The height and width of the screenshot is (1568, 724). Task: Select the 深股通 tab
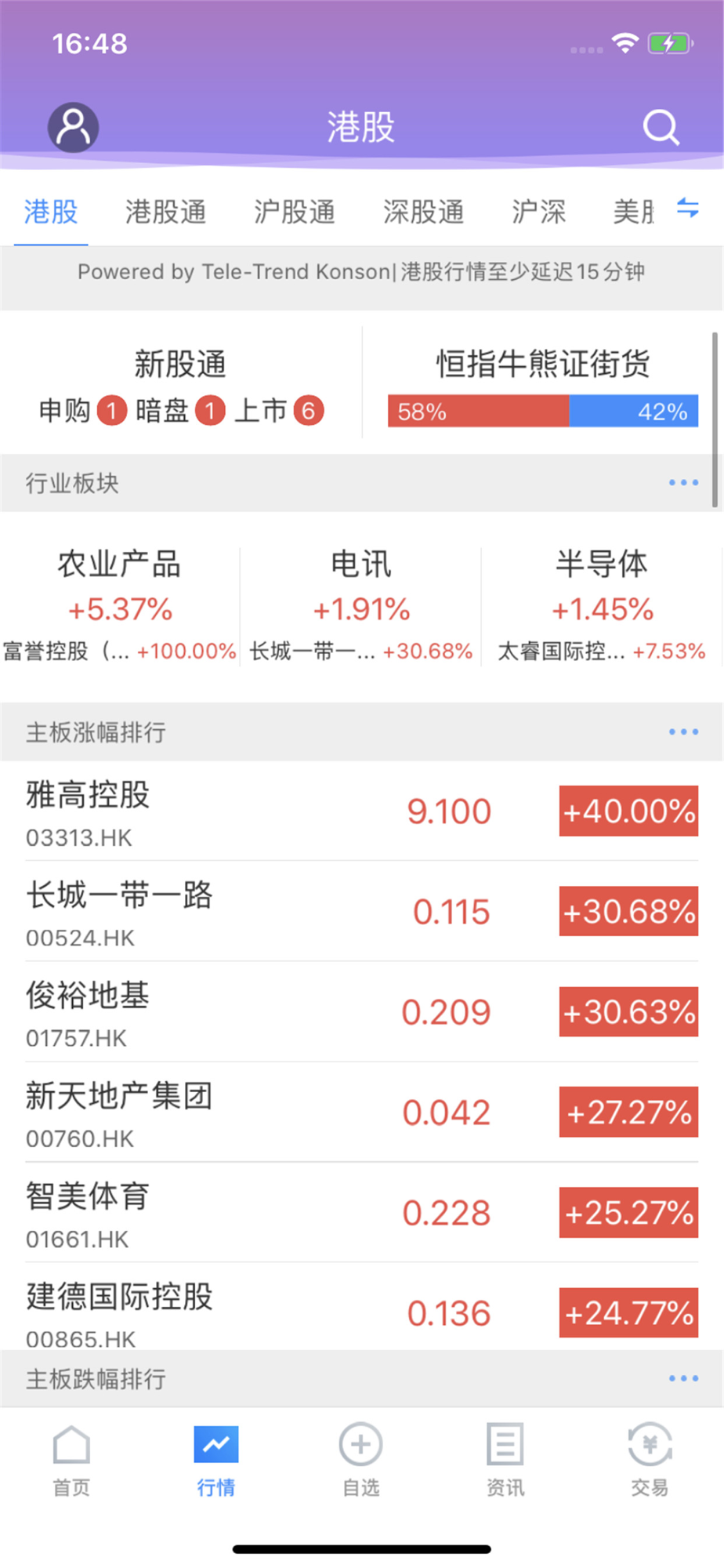click(424, 212)
